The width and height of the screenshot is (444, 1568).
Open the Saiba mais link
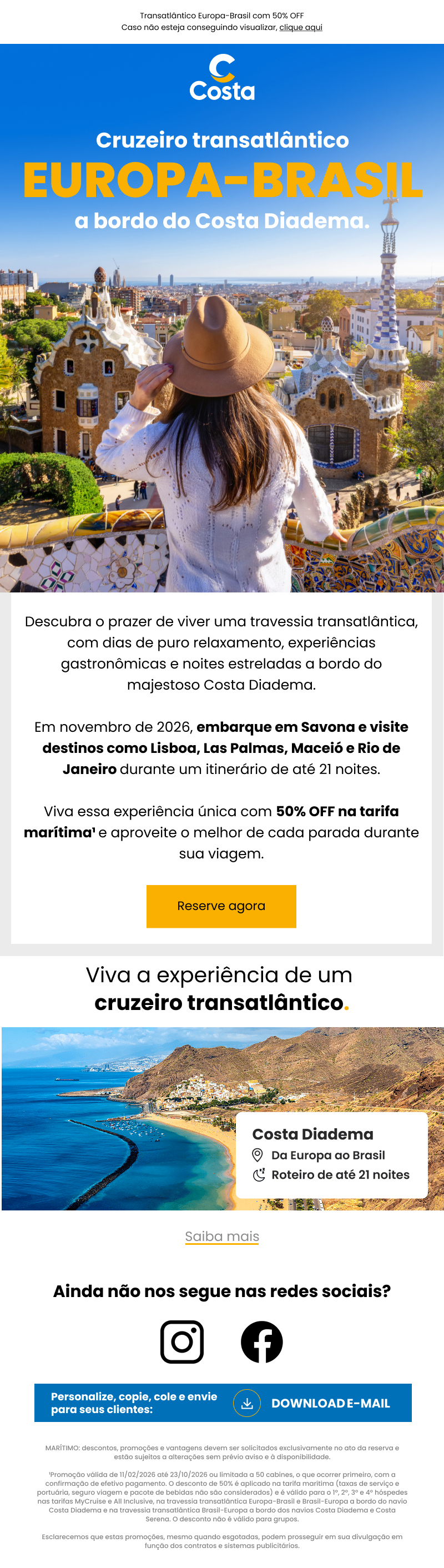222,1235
